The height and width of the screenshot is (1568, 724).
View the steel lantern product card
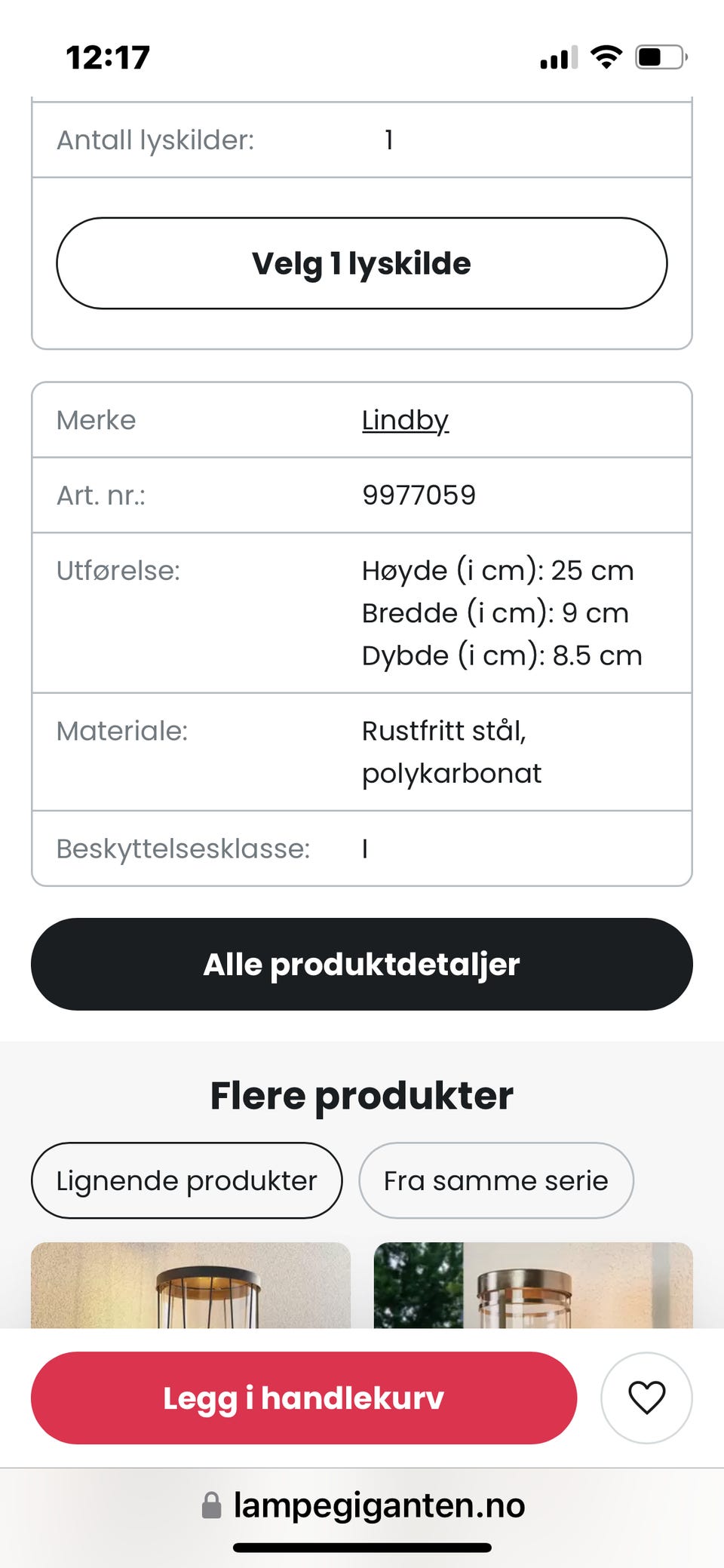point(532,1285)
